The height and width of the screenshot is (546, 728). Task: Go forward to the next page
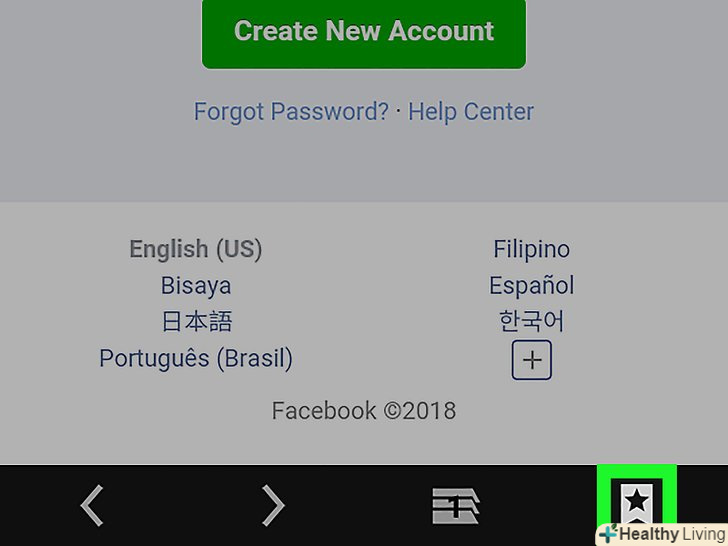pos(273,505)
